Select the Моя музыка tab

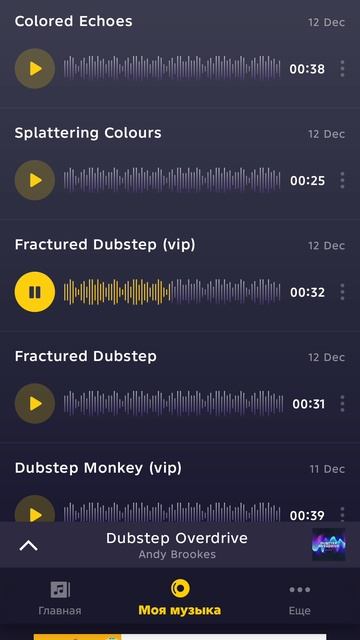tap(180, 598)
